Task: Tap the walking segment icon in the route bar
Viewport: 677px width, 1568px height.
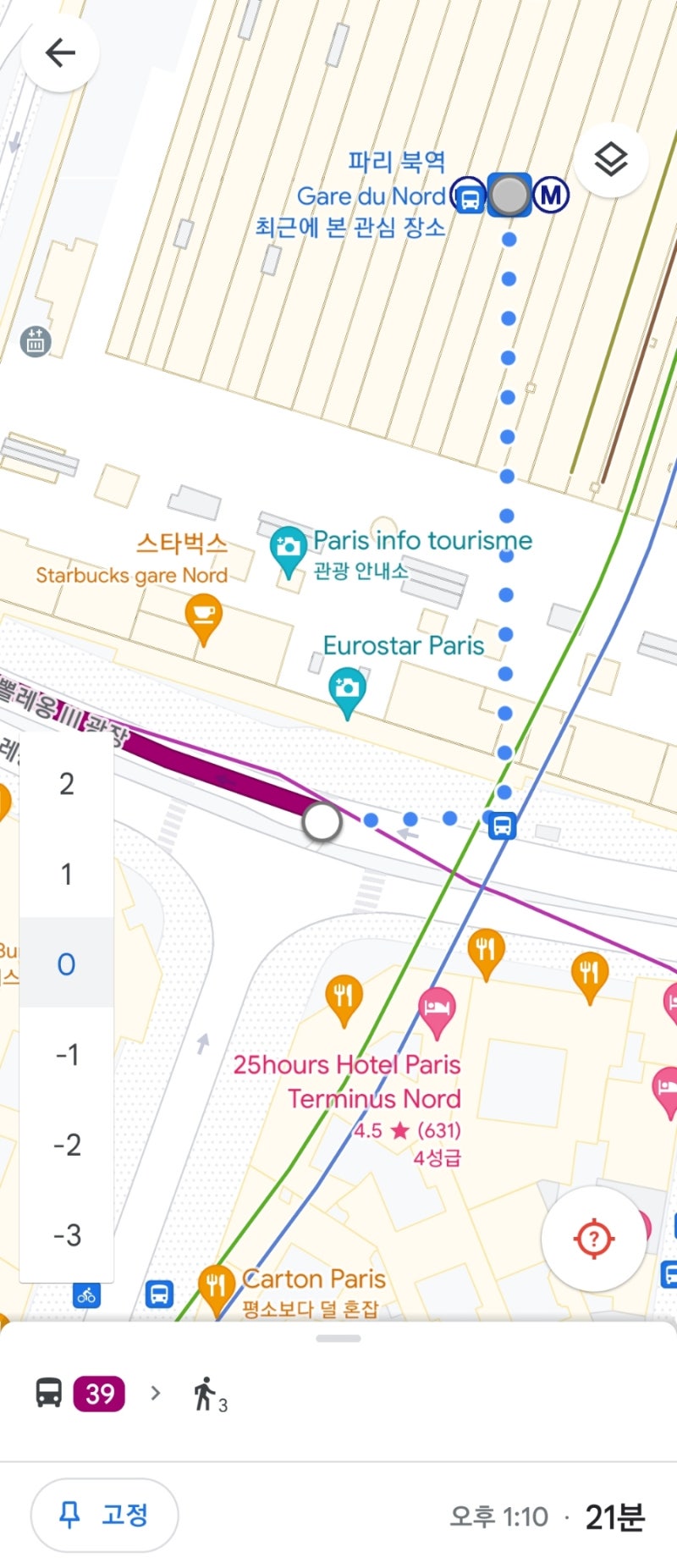Action: 206,1393
